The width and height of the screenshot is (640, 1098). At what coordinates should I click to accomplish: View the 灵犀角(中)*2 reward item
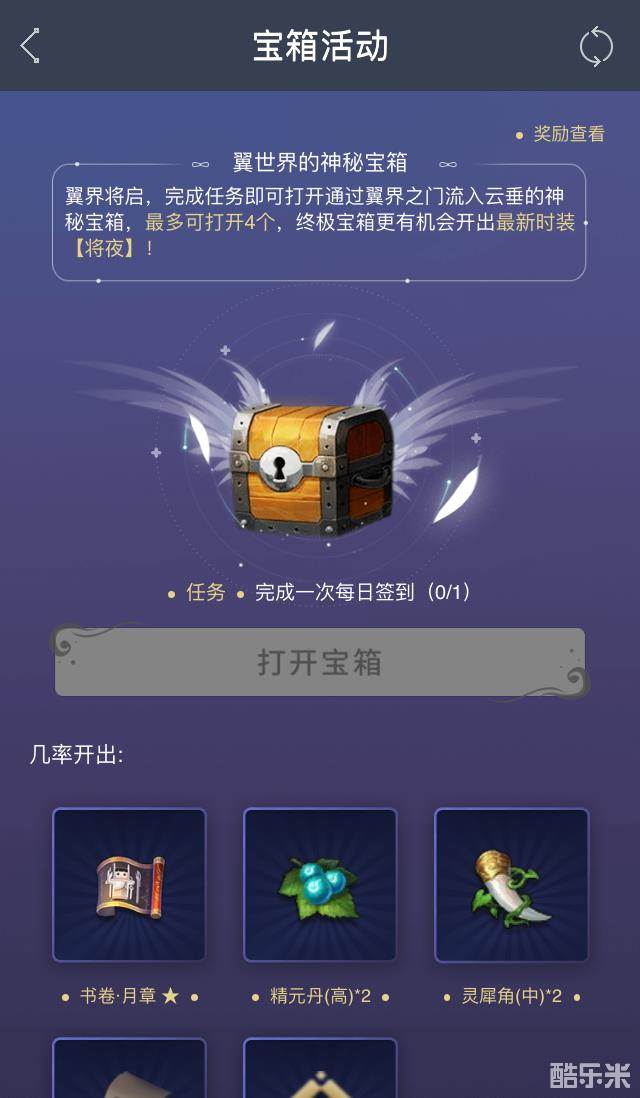click(511, 885)
